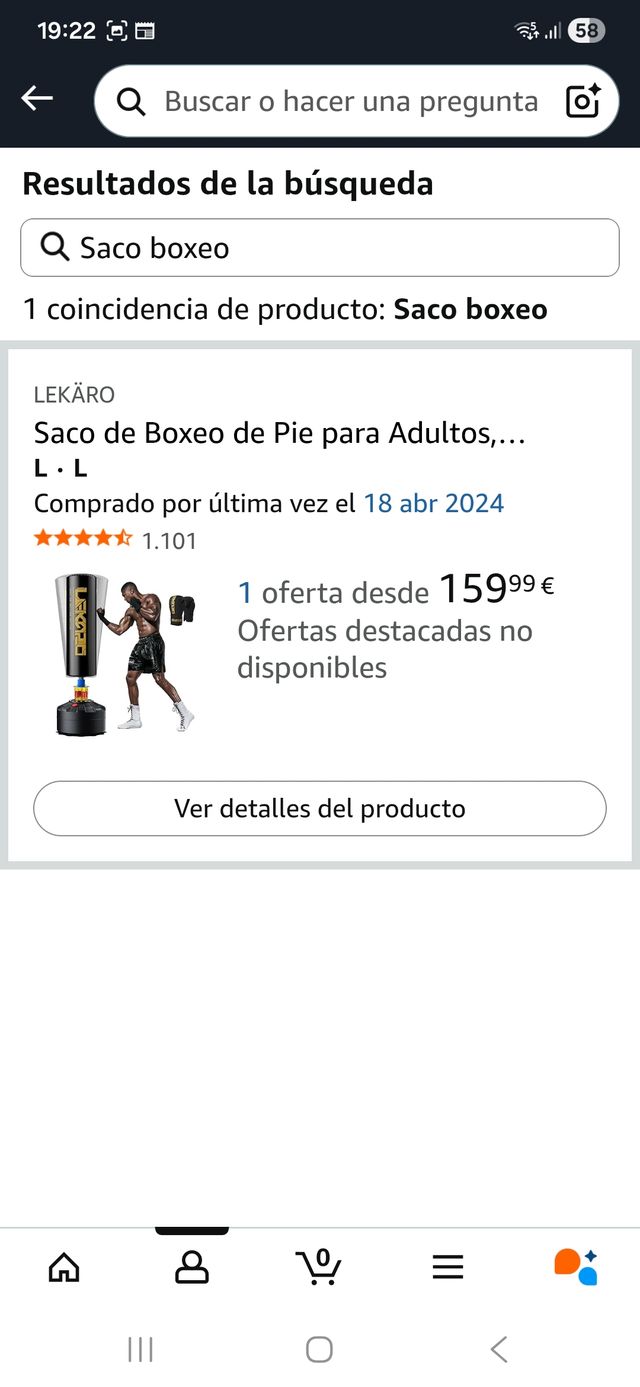Tap the system home button
Image resolution: width=640 pixels, height=1387 pixels.
[x=319, y=1350]
